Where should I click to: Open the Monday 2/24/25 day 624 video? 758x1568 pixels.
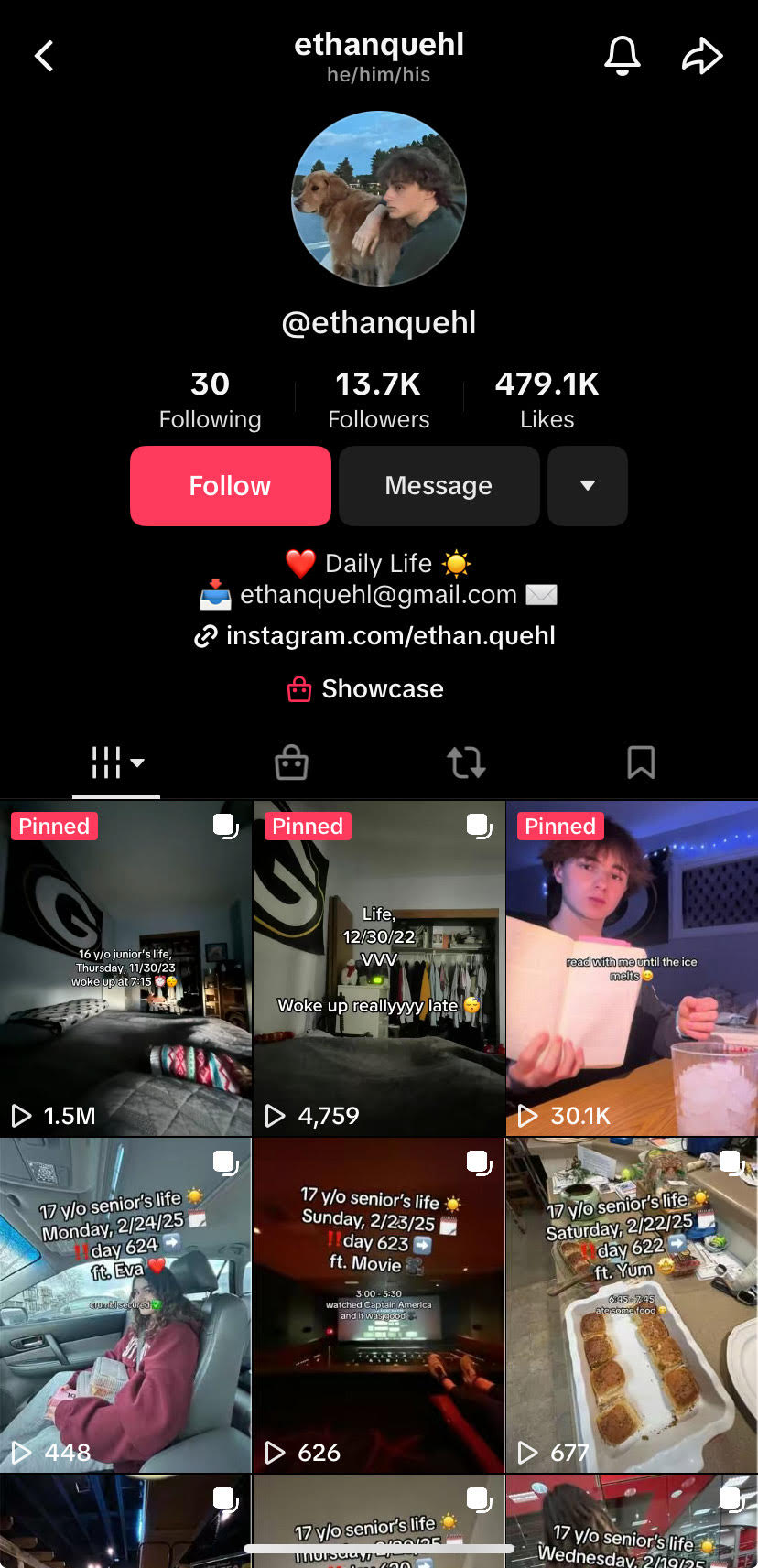(125, 1305)
